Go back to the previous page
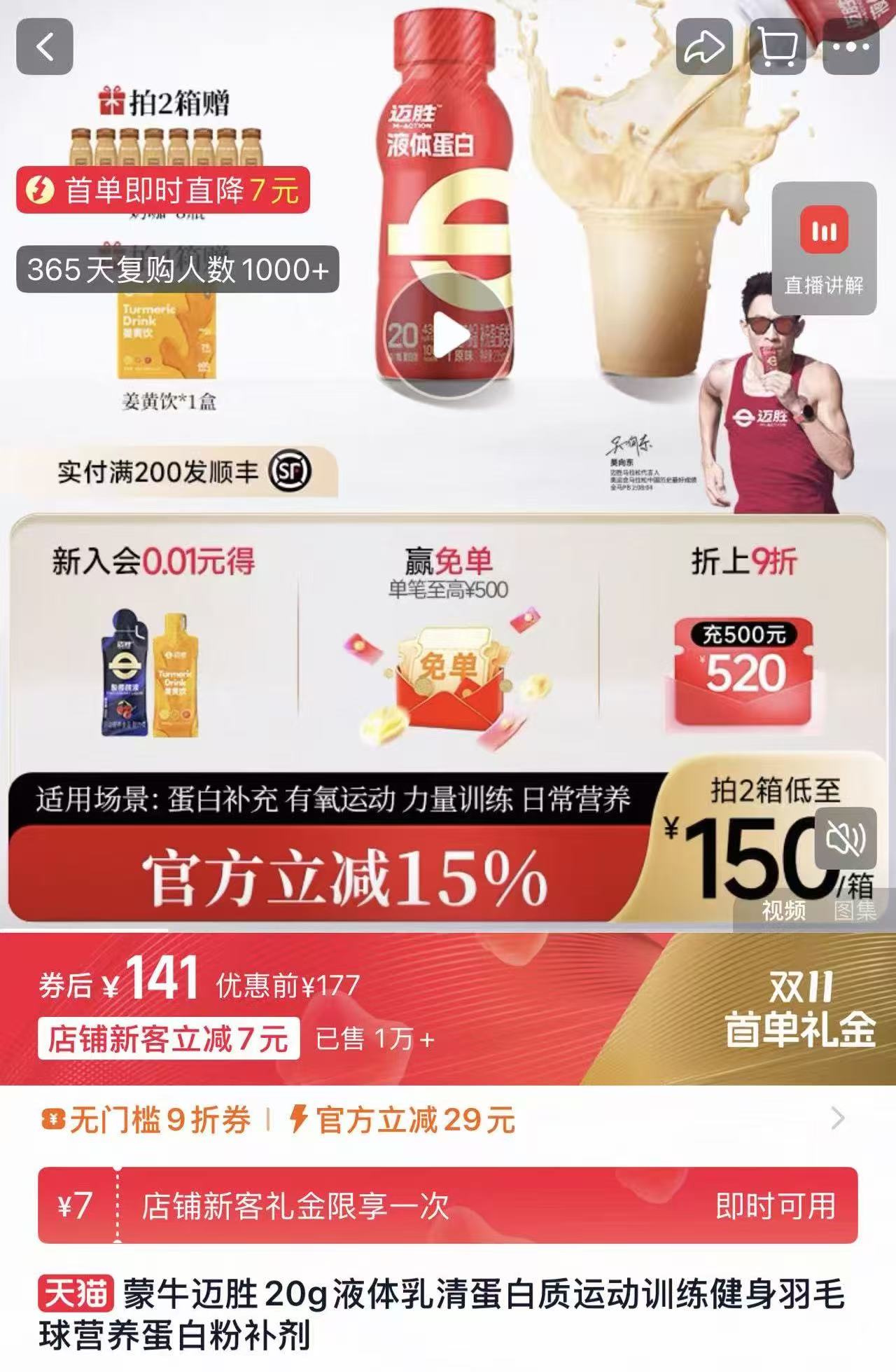The image size is (896, 1372). pos(45,47)
